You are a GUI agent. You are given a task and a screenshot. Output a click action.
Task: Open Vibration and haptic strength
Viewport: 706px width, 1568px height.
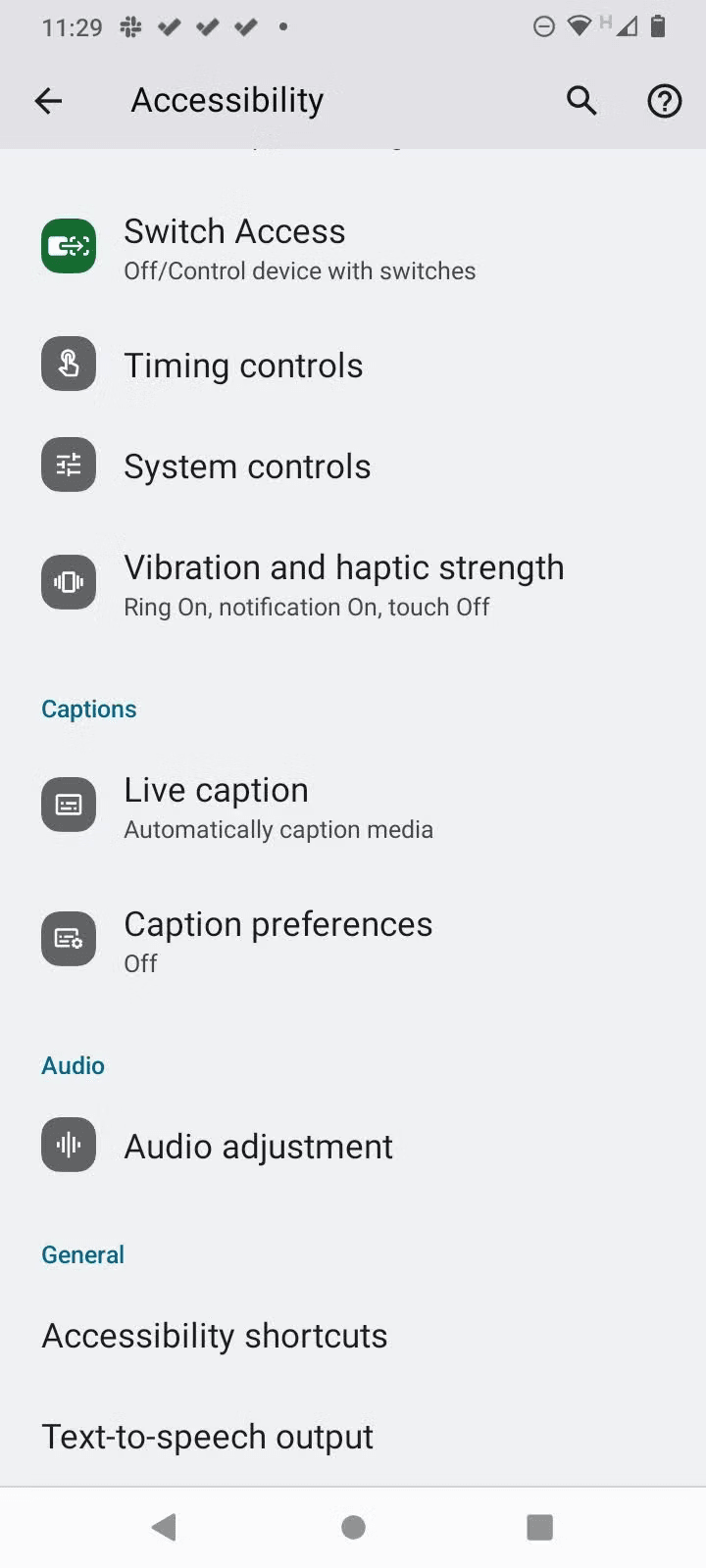[343, 584]
